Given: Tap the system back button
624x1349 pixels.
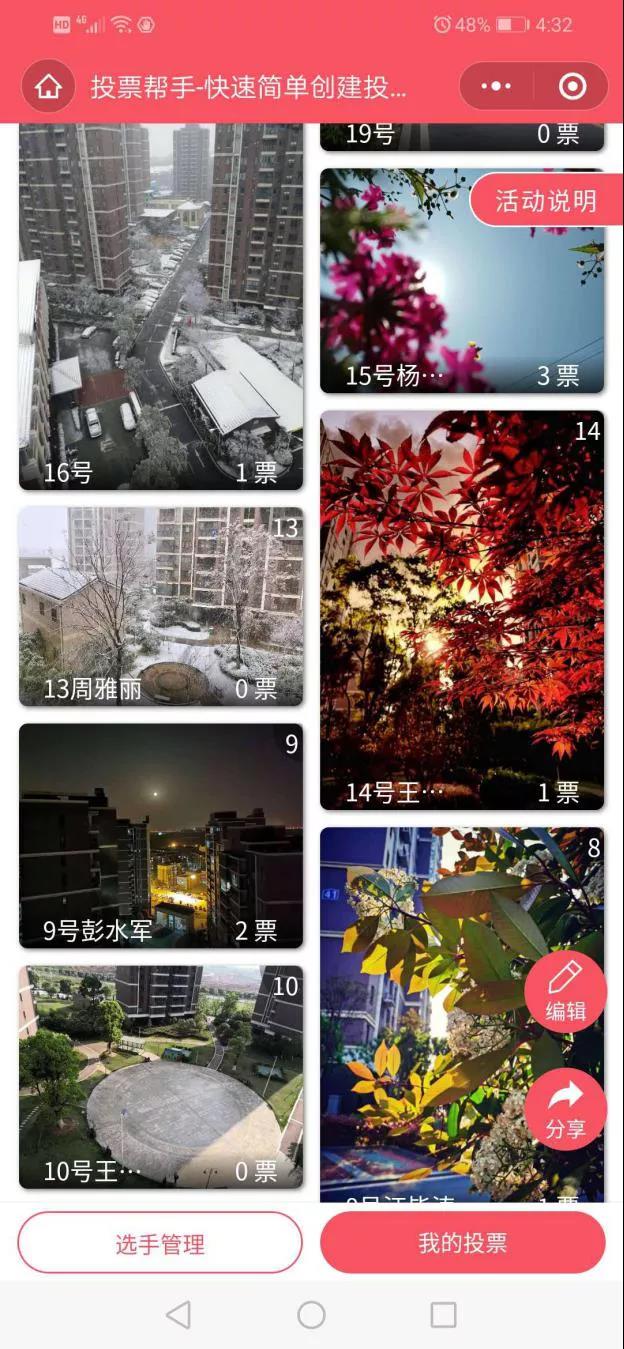Looking at the screenshot, I should click(x=179, y=1314).
